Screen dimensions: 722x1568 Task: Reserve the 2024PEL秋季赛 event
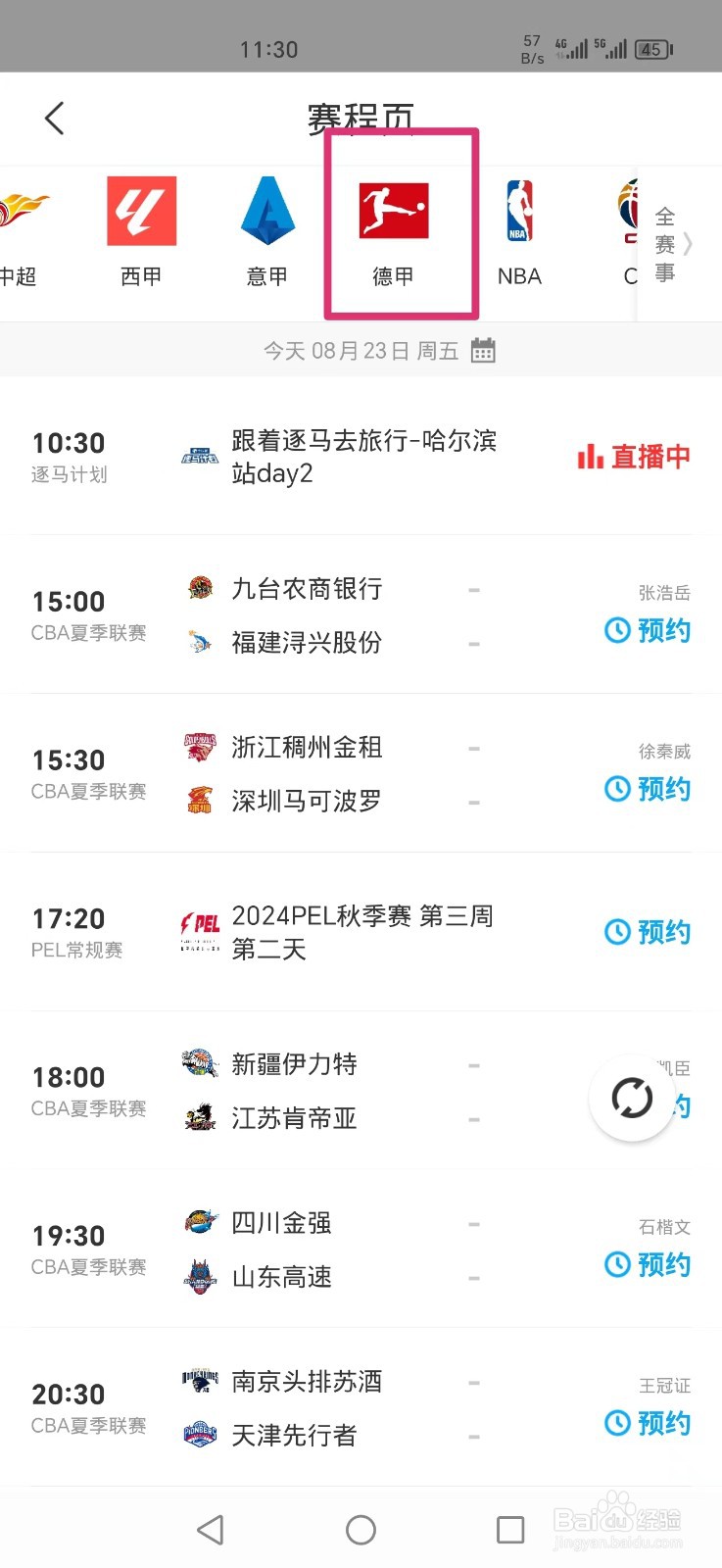point(648,932)
